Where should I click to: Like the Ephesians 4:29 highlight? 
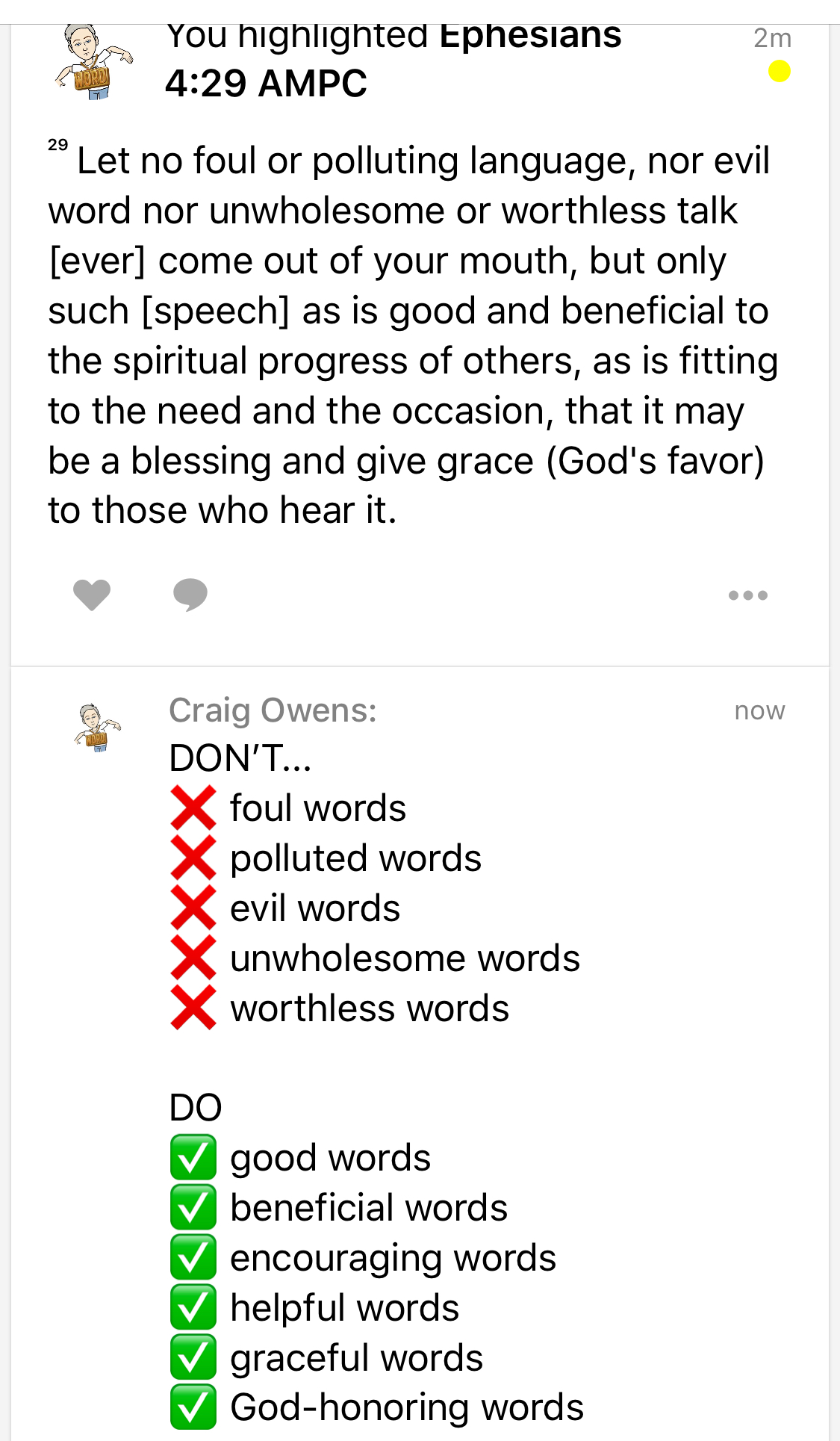tap(92, 595)
